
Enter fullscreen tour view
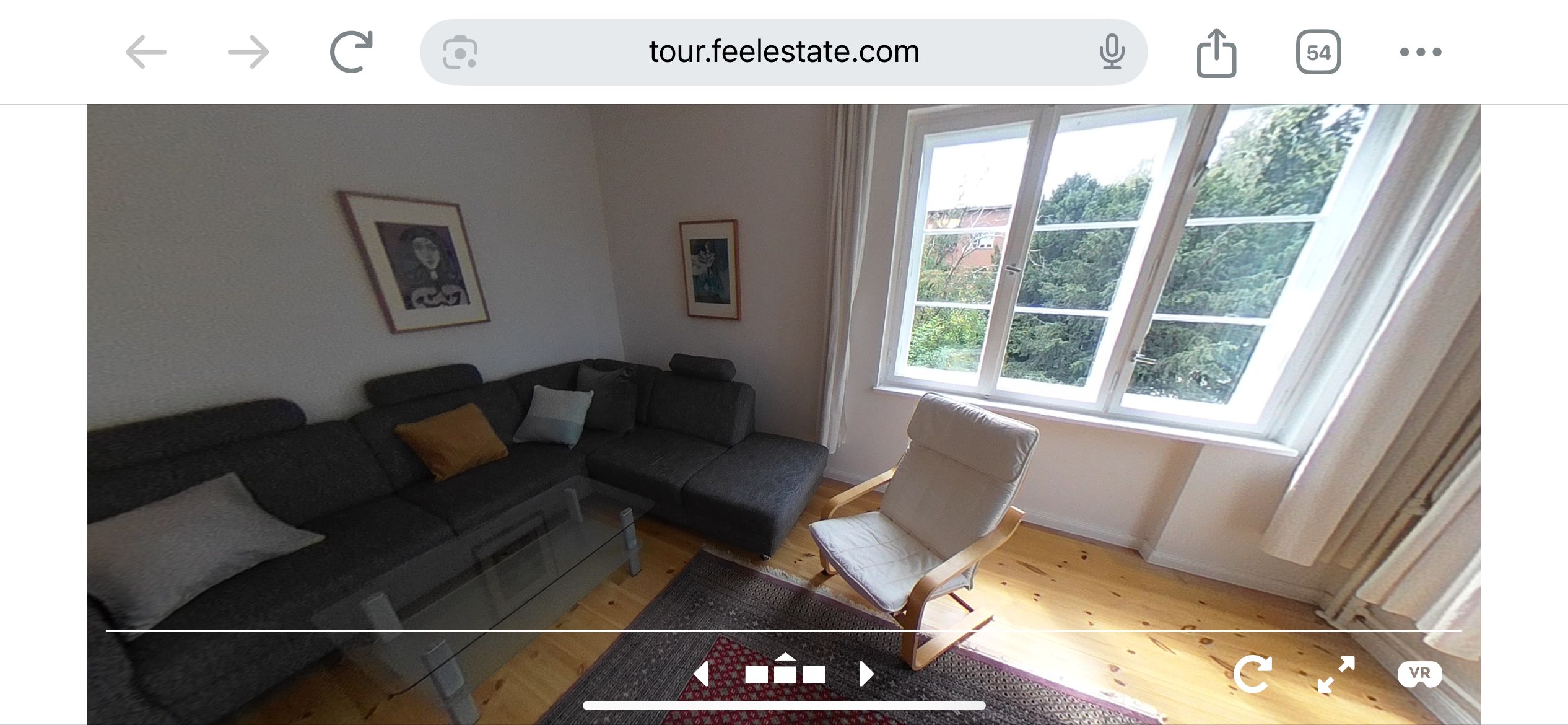[1336, 674]
